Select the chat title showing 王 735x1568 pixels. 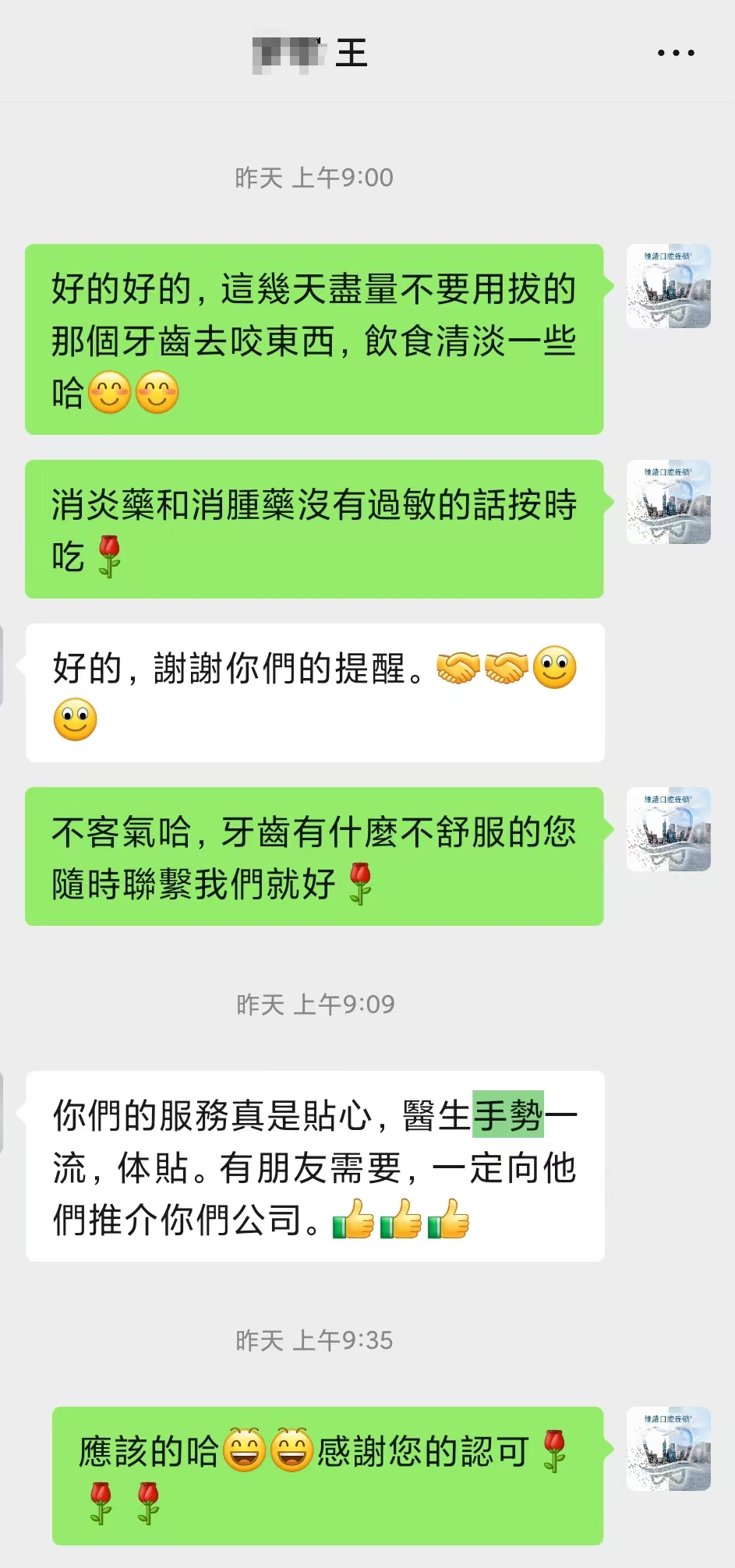click(310, 53)
